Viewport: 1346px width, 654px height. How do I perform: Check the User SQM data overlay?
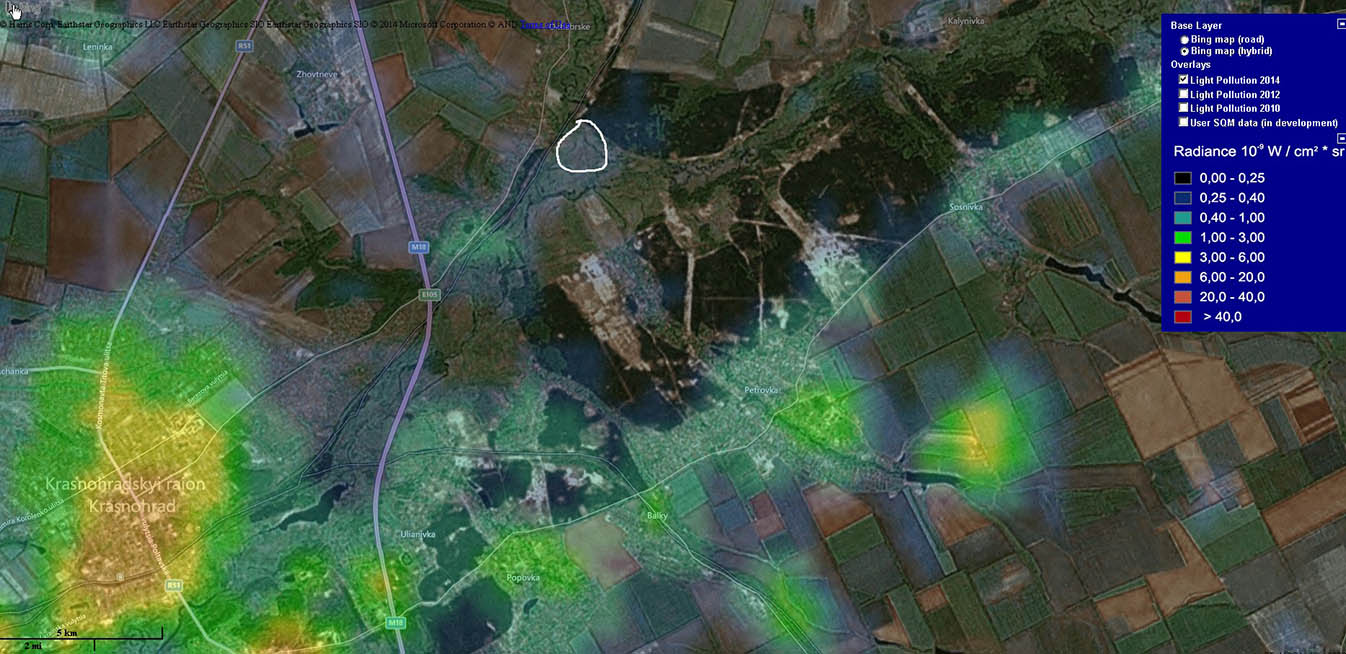(x=1184, y=122)
